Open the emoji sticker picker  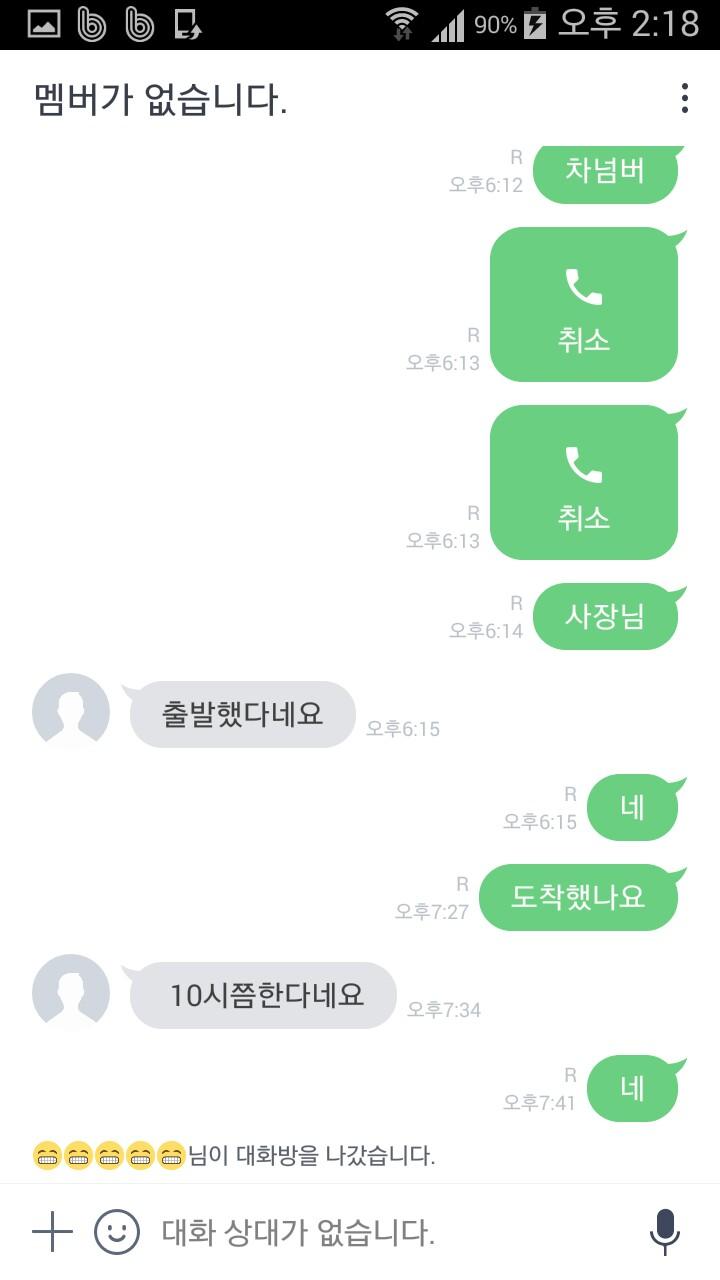tap(116, 1232)
